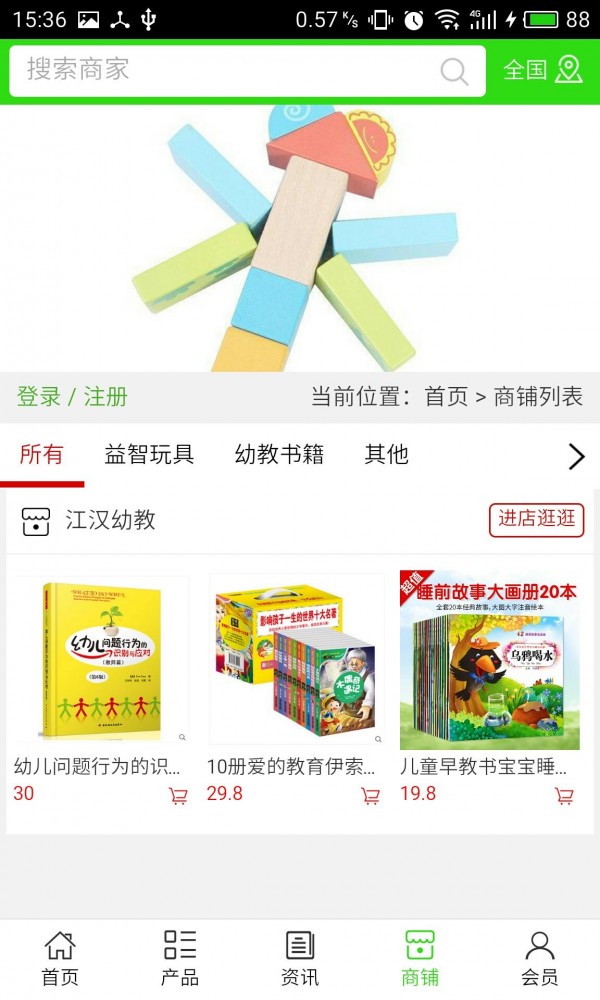Image resolution: width=600 pixels, height=1000 pixels.
Task: Switch to the 幼教书籍 category
Action: coord(279,455)
